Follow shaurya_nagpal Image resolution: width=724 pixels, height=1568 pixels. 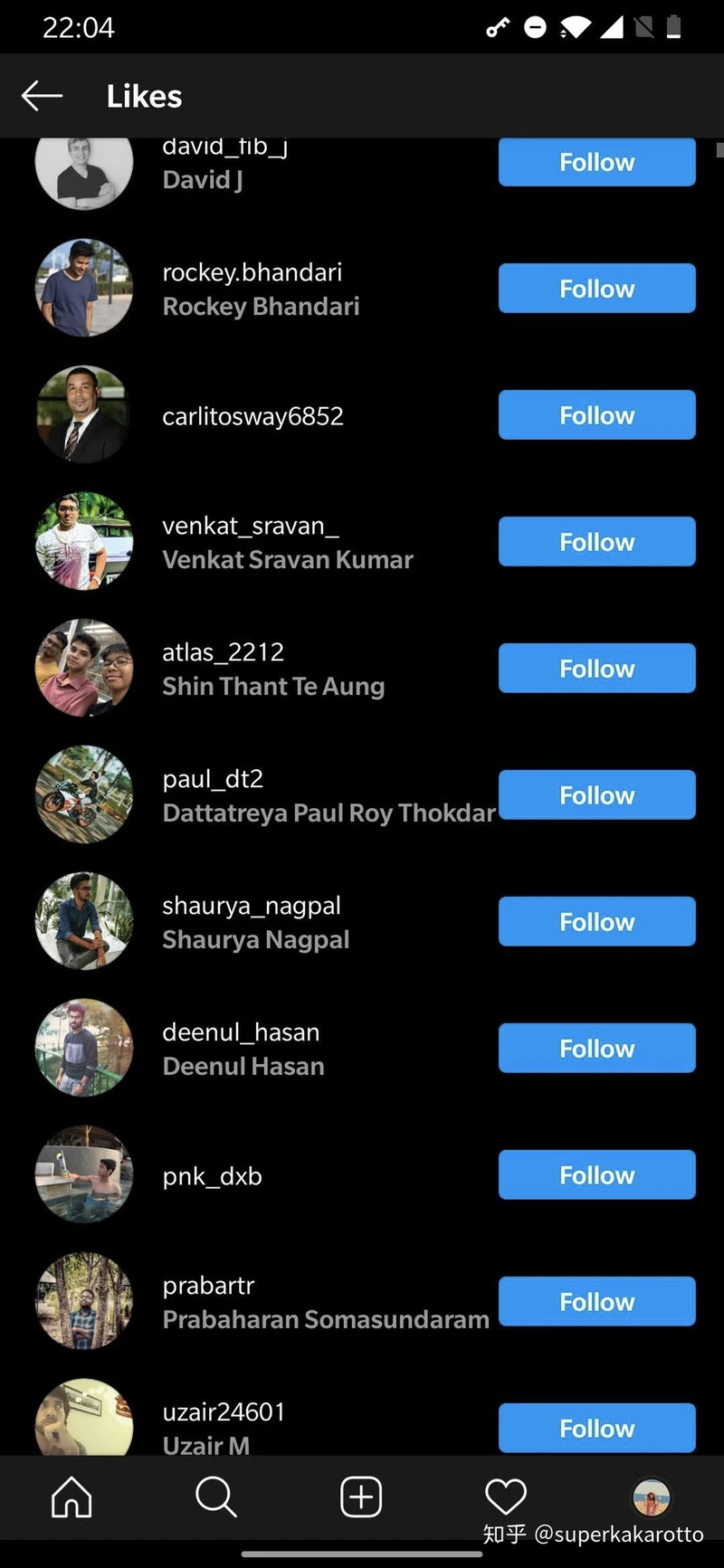pyautogui.click(x=596, y=922)
